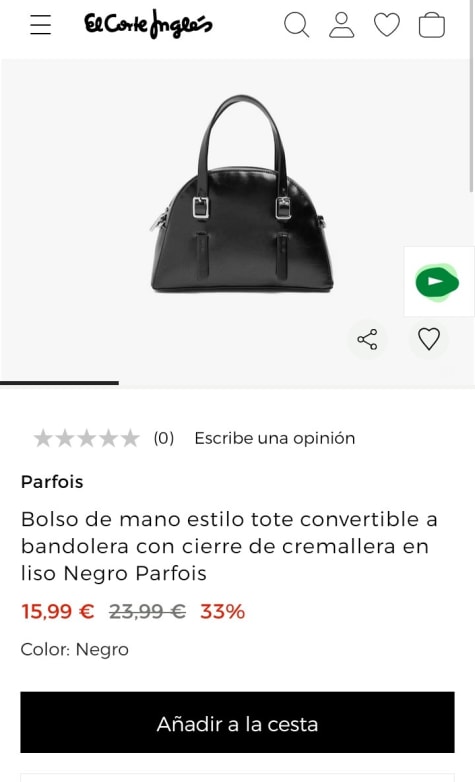Open the search magnifier
The image size is (475, 782).
click(x=296, y=25)
